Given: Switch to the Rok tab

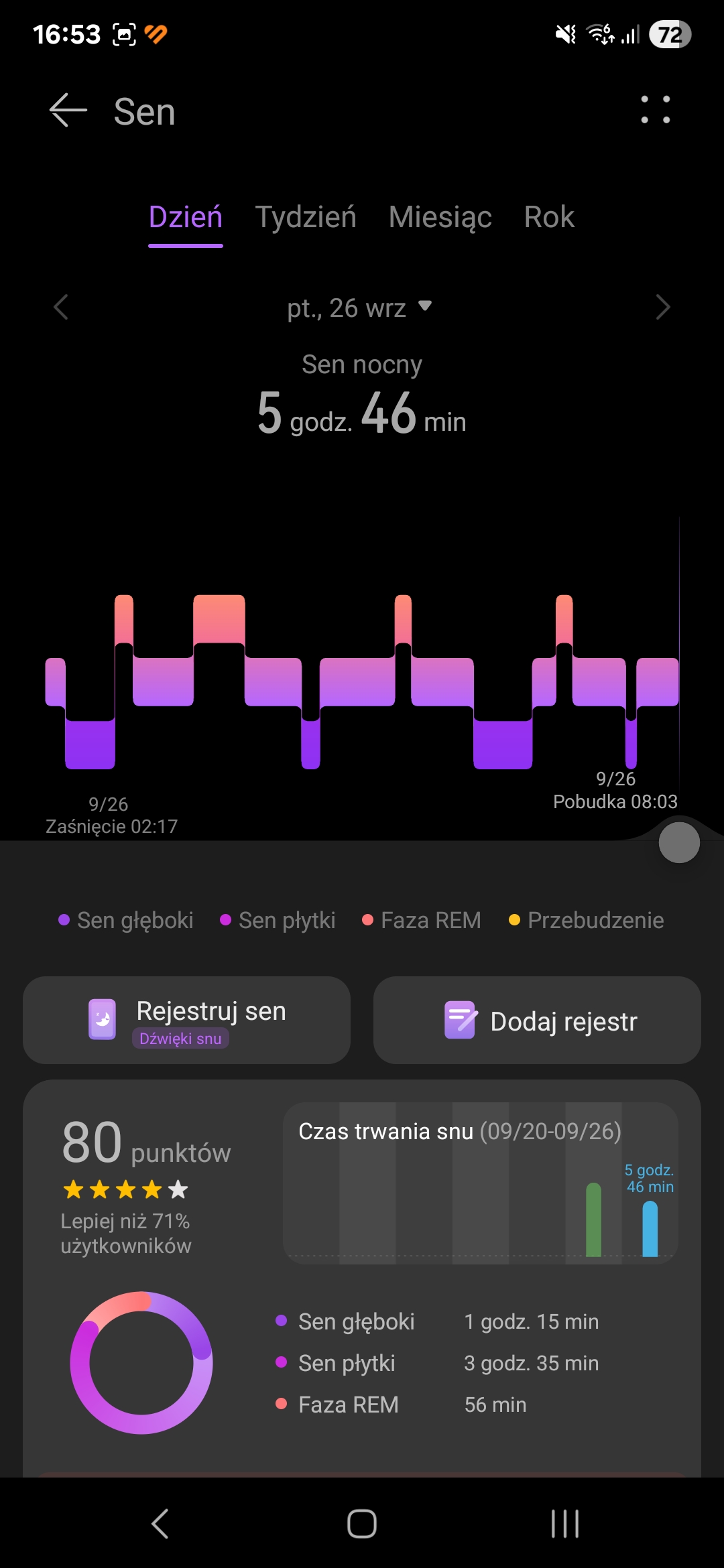Looking at the screenshot, I should point(549,217).
